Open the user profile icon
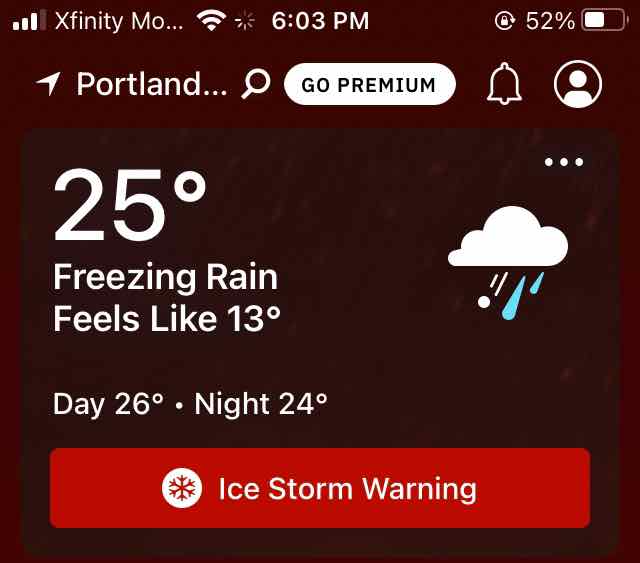The height and width of the screenshot is (563, 640). 578,85
